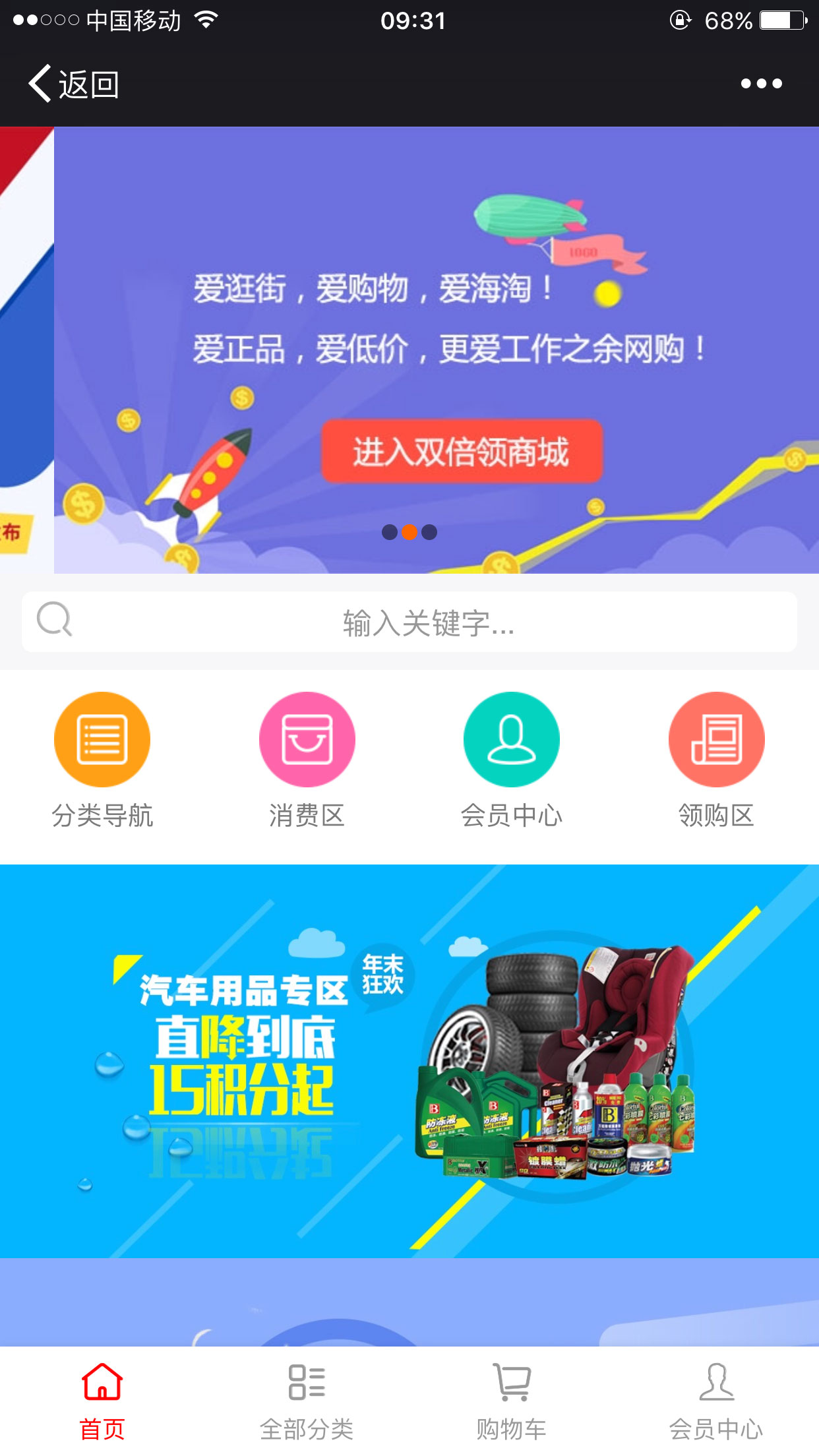The image size is (819, 1456).
Task: Open the three-dot overflow menu
Action: (x=761, y=84)
